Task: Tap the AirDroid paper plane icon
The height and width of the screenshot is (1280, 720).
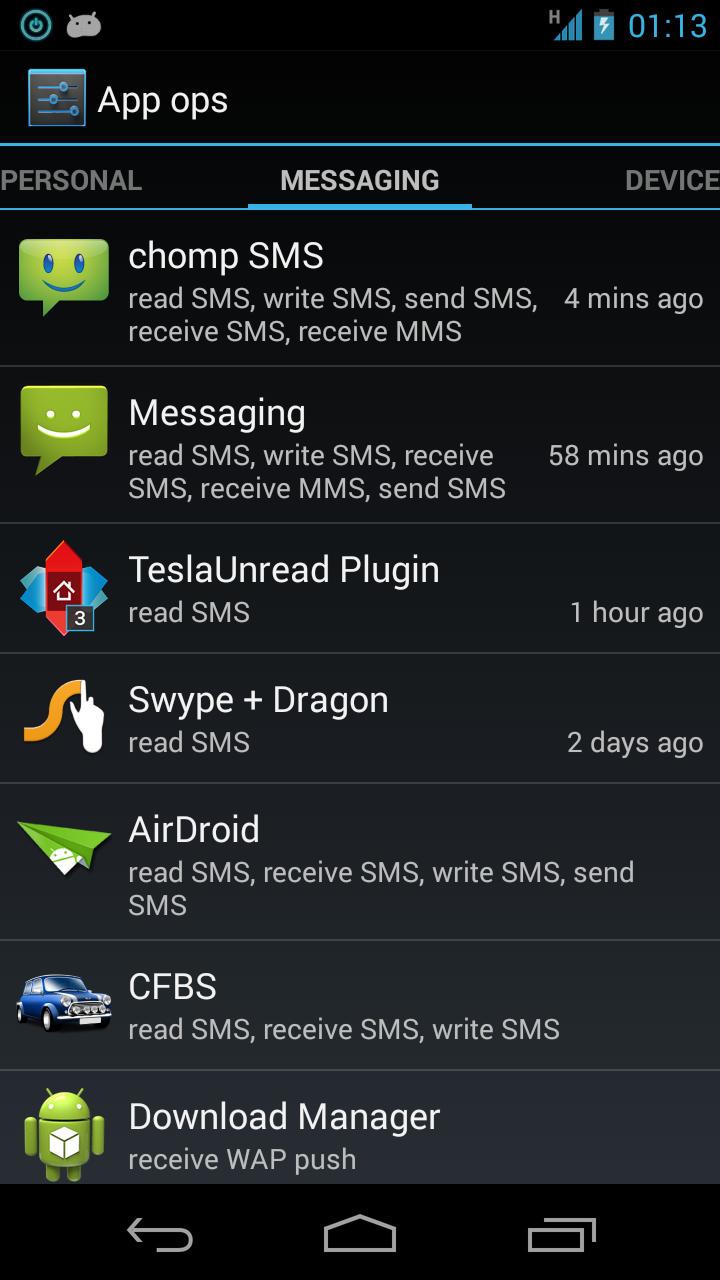Action: click(x=64, y=845)
